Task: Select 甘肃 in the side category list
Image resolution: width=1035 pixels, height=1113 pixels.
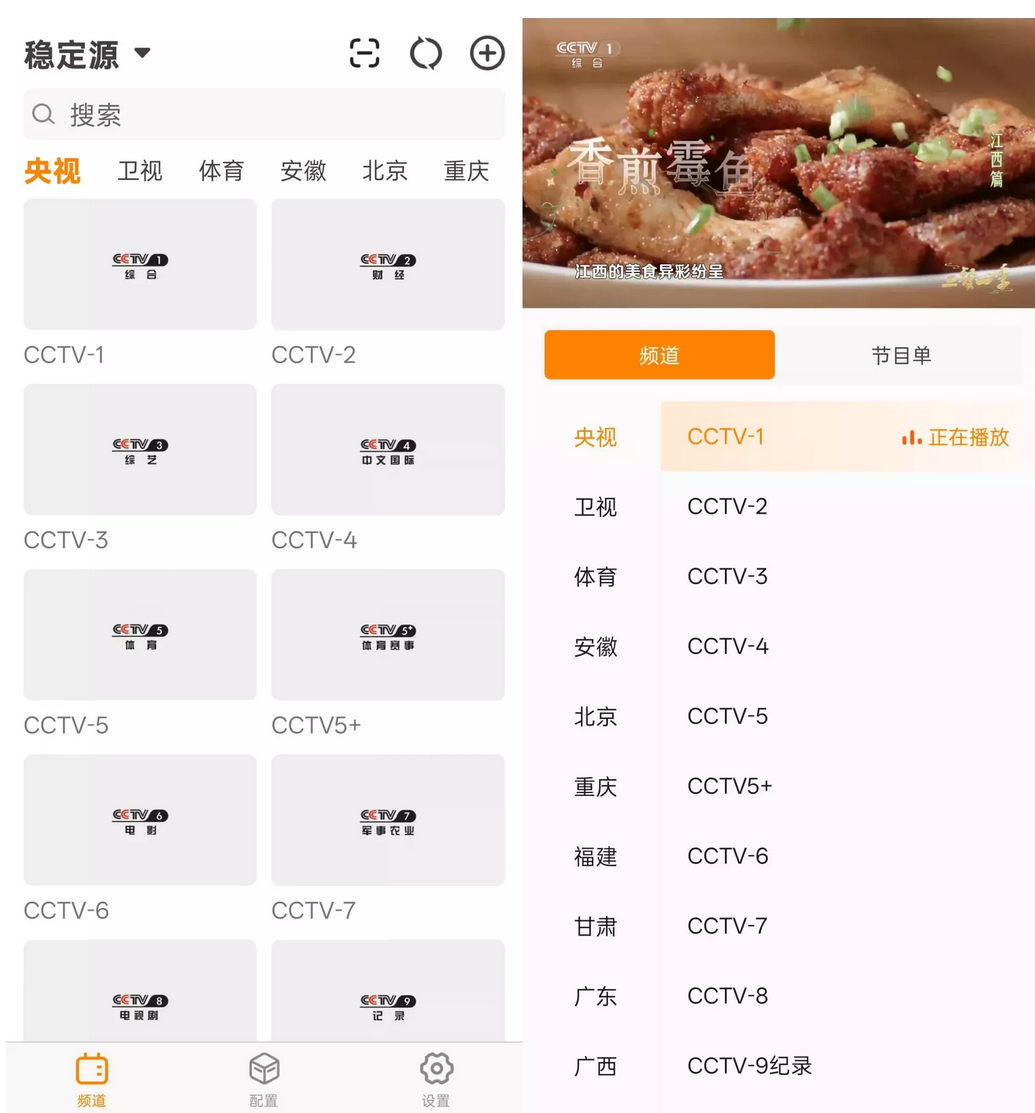Action: click(x=596, y=927)
